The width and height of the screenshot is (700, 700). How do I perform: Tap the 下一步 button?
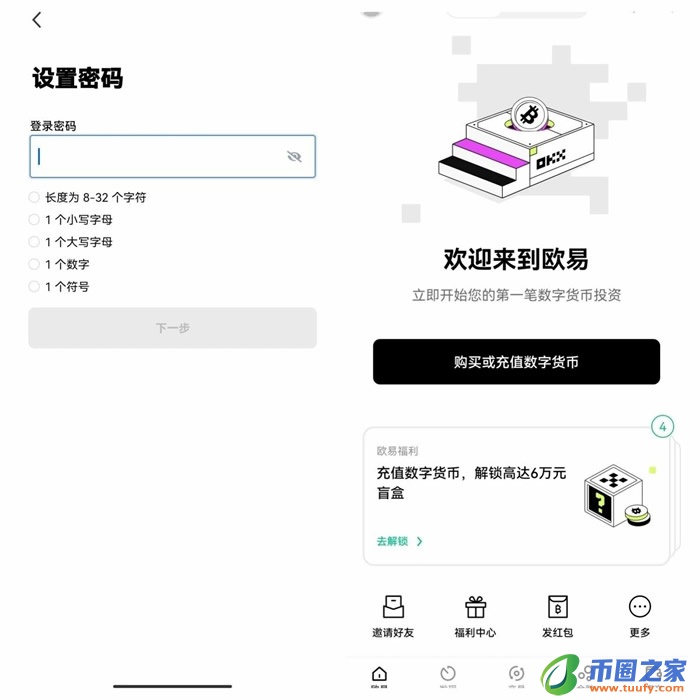coord(172,328)
